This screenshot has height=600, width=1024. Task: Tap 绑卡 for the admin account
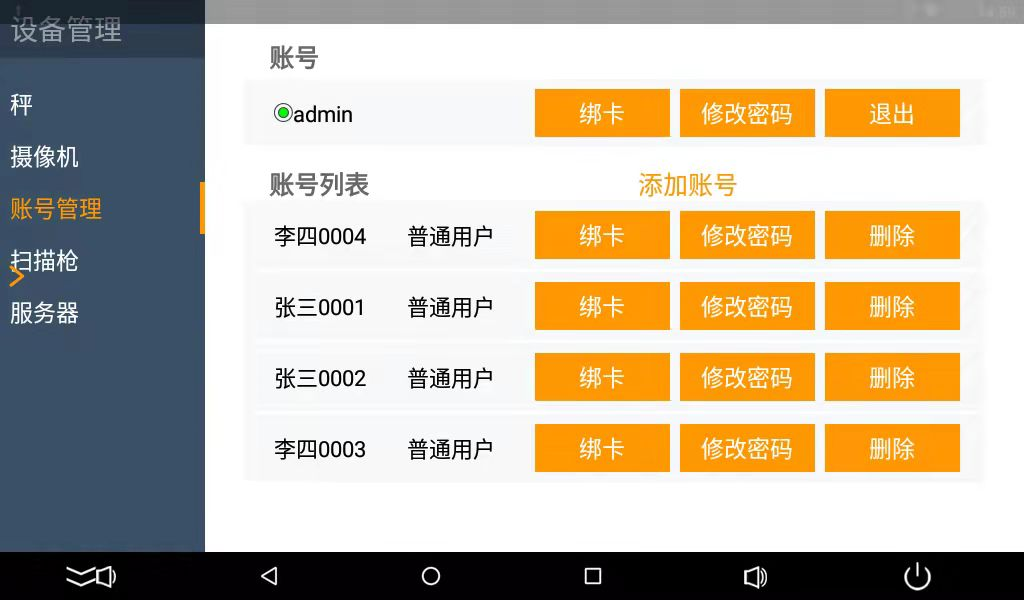coord(602,113)
